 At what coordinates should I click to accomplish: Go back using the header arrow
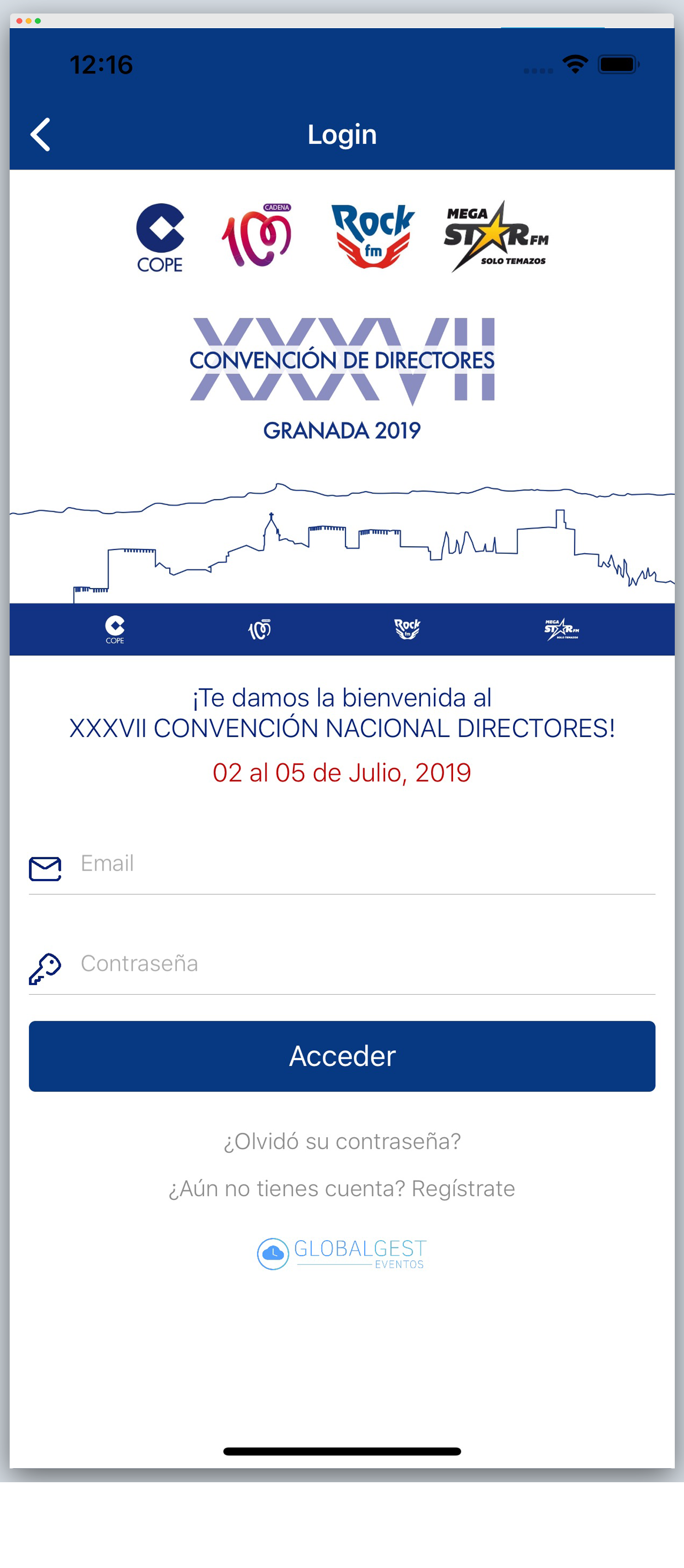pos(40,135)
